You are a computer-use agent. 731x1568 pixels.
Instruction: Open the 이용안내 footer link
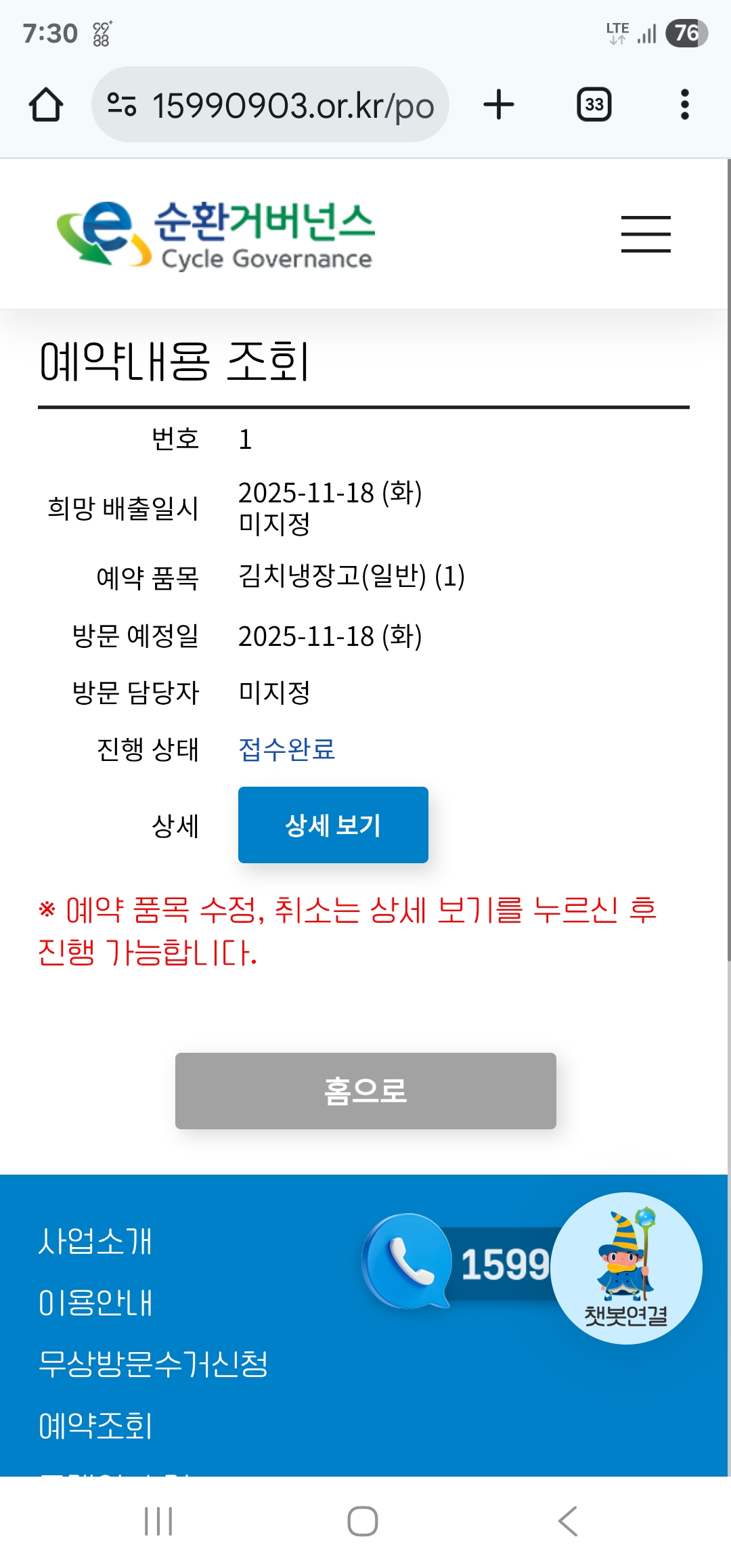(95, 1303)
